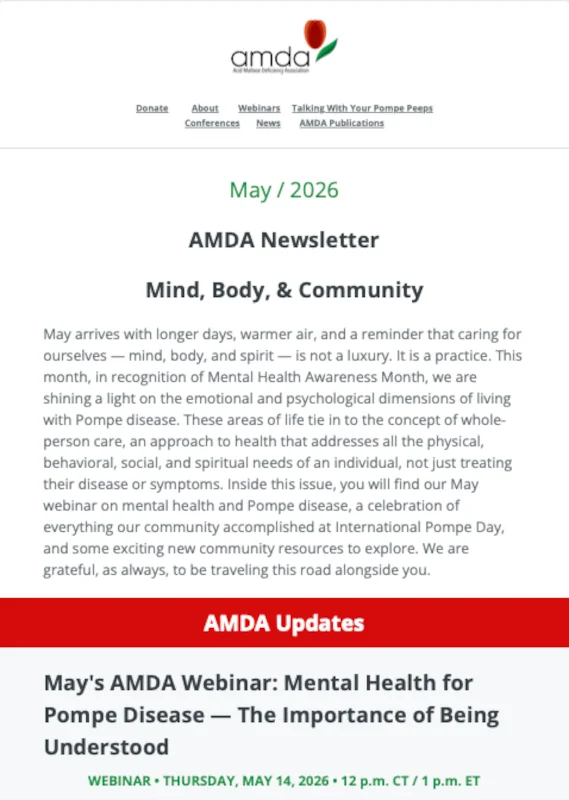Open the News link
This screenshot has height=800, width=569.
268,123
